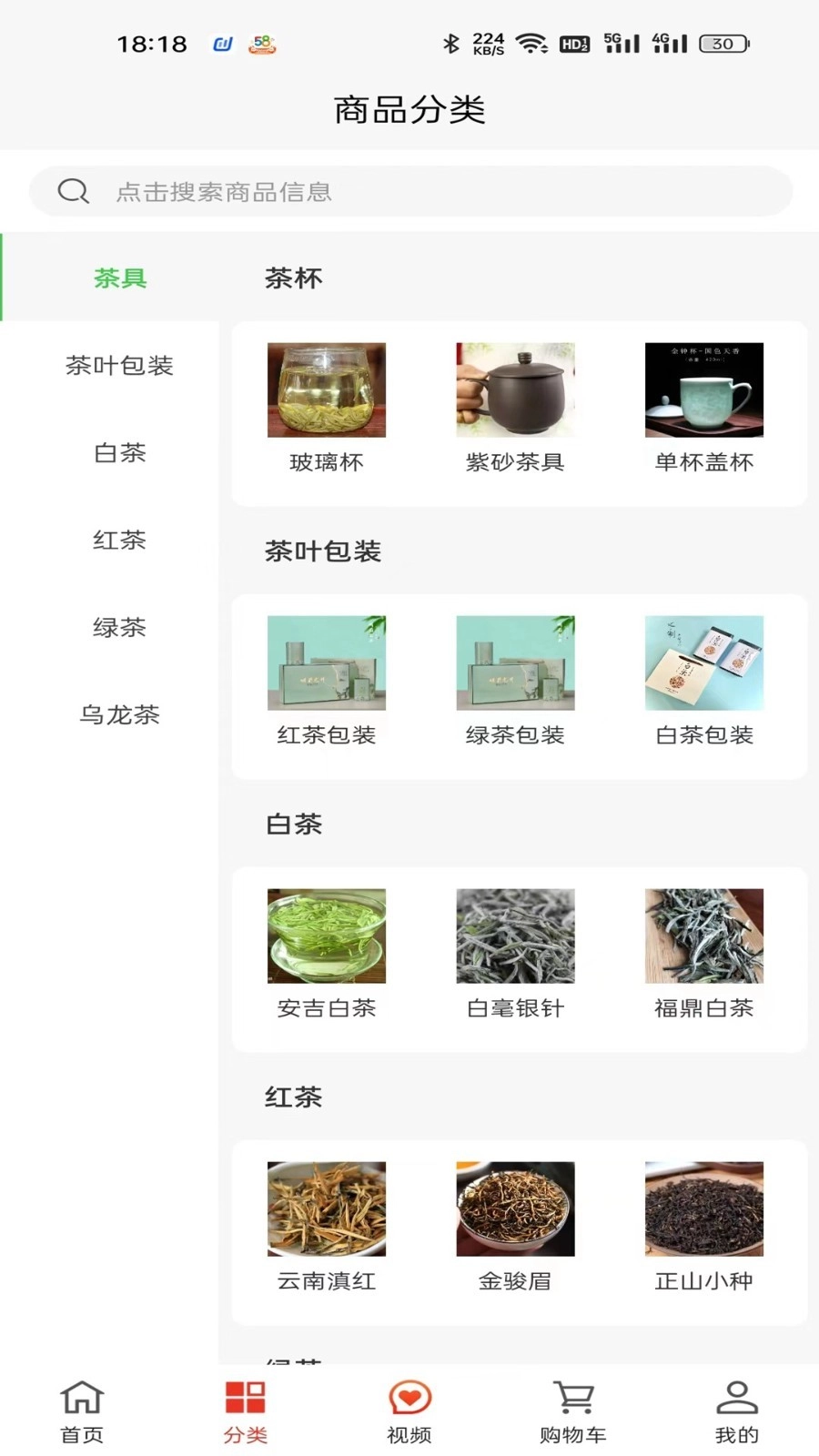This screenshot has height=1456, width=819.
Task: Select the 绿茶 sidebar entry
Action: click(x=121, y=628)
